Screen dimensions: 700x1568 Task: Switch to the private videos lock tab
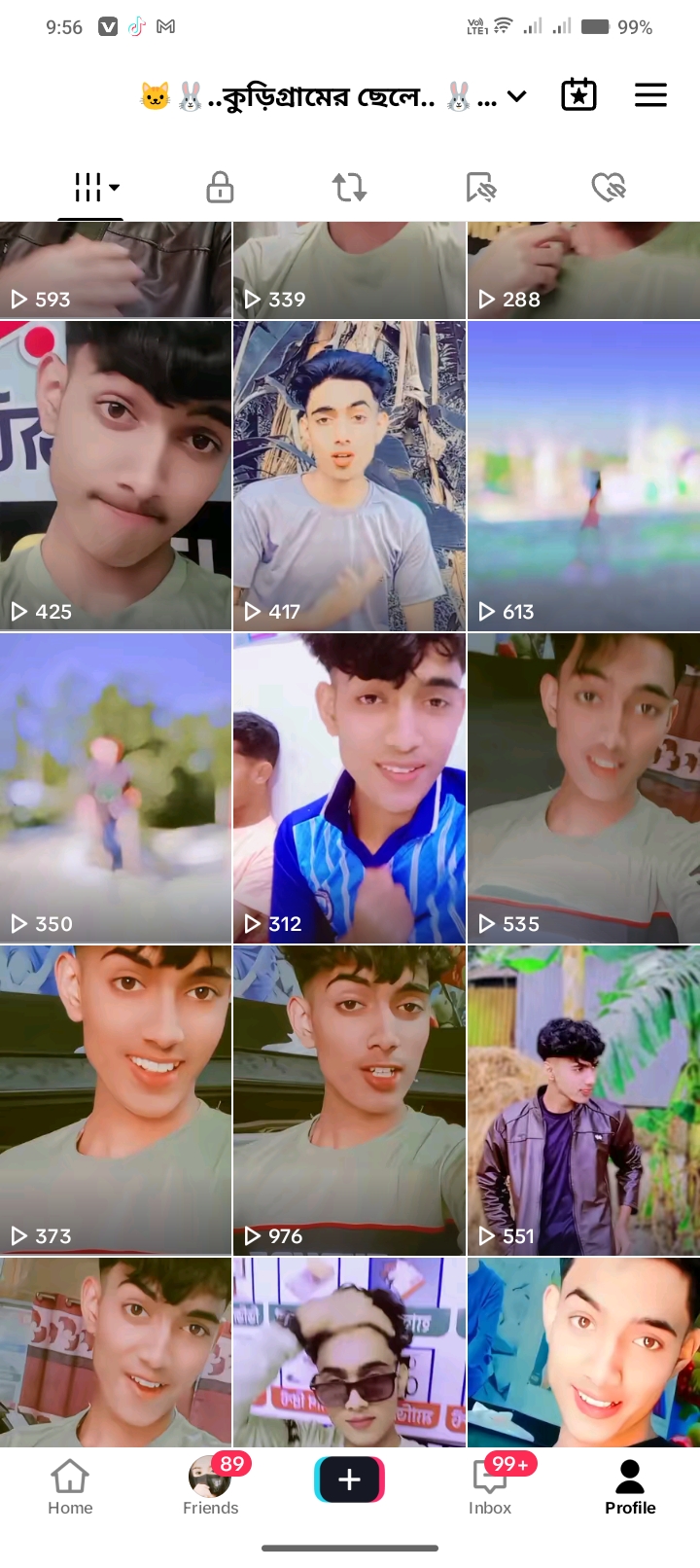click(x=220, y=187)
